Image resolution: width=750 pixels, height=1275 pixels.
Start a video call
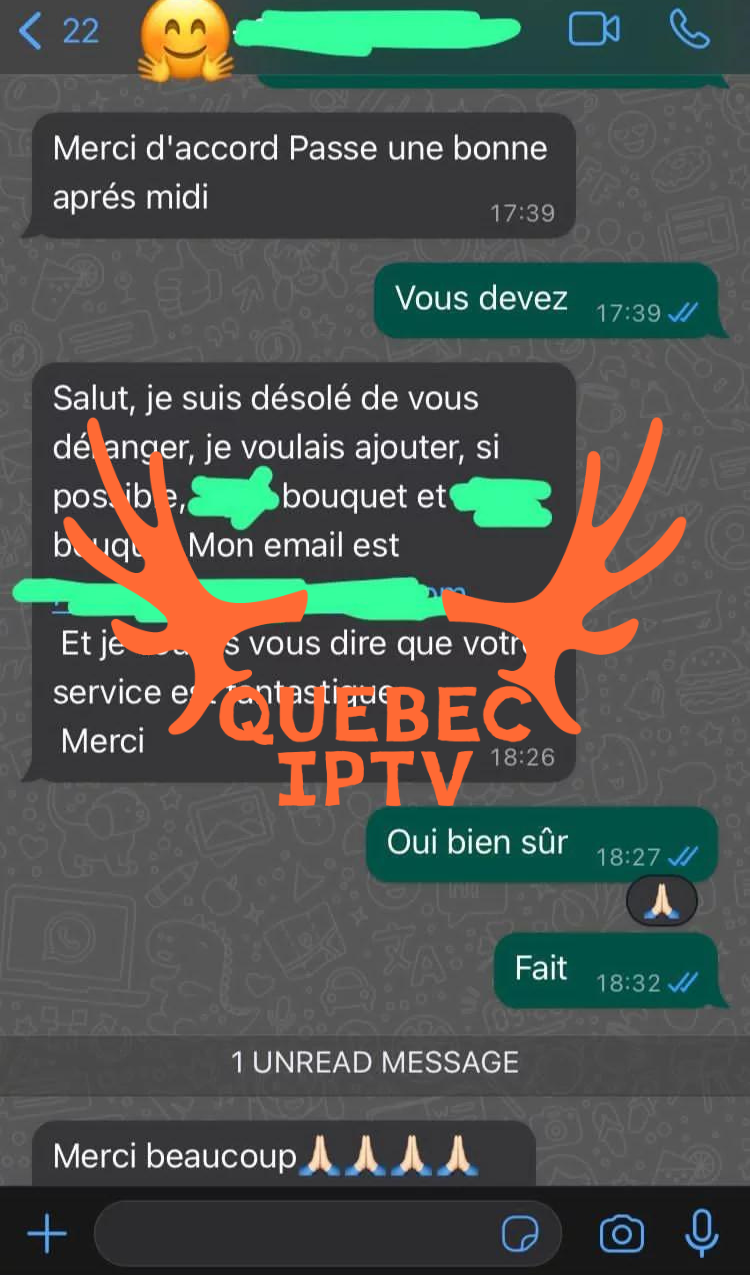[594, 29]
